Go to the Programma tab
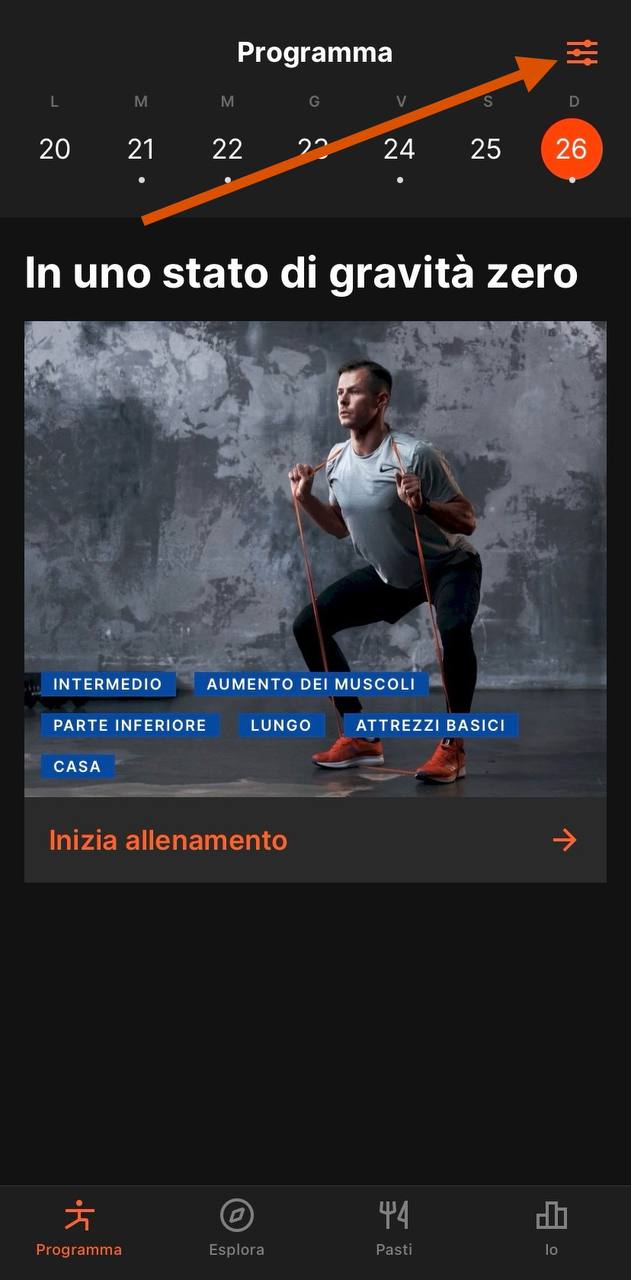Image resolution: width=631 pixels, height=1280 pixels. tap(79, 1229)
